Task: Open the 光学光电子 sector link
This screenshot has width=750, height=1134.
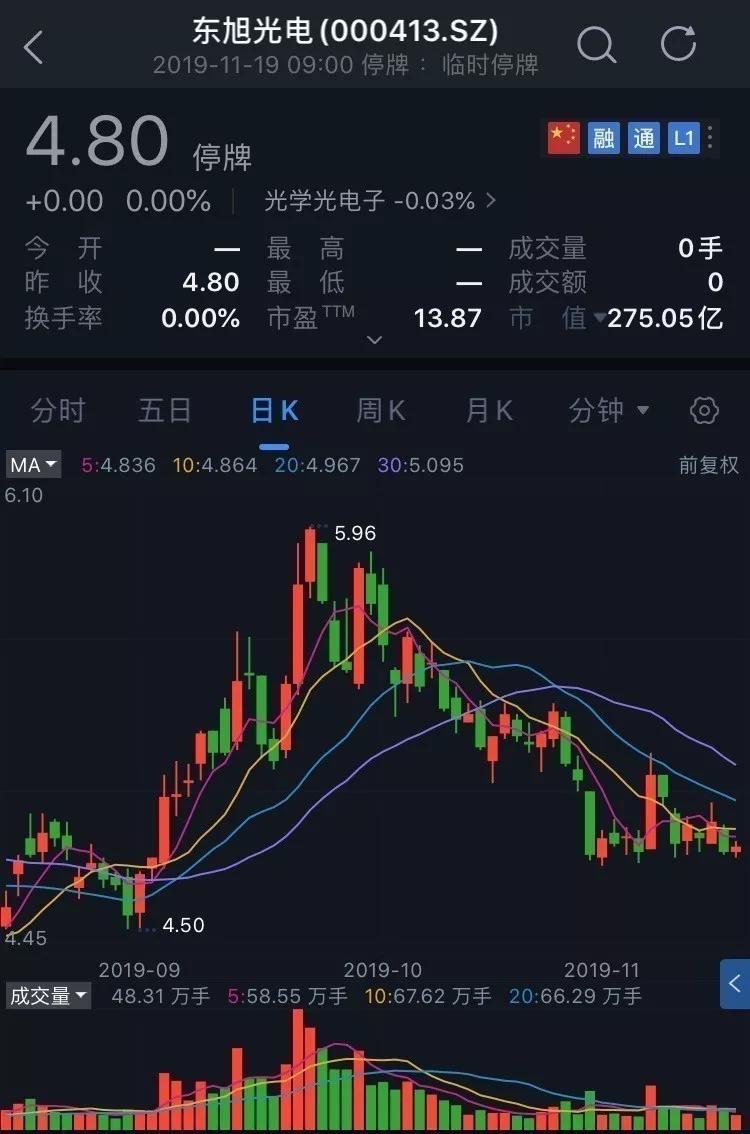Action: pyautogui.click(x=380, y=201)
